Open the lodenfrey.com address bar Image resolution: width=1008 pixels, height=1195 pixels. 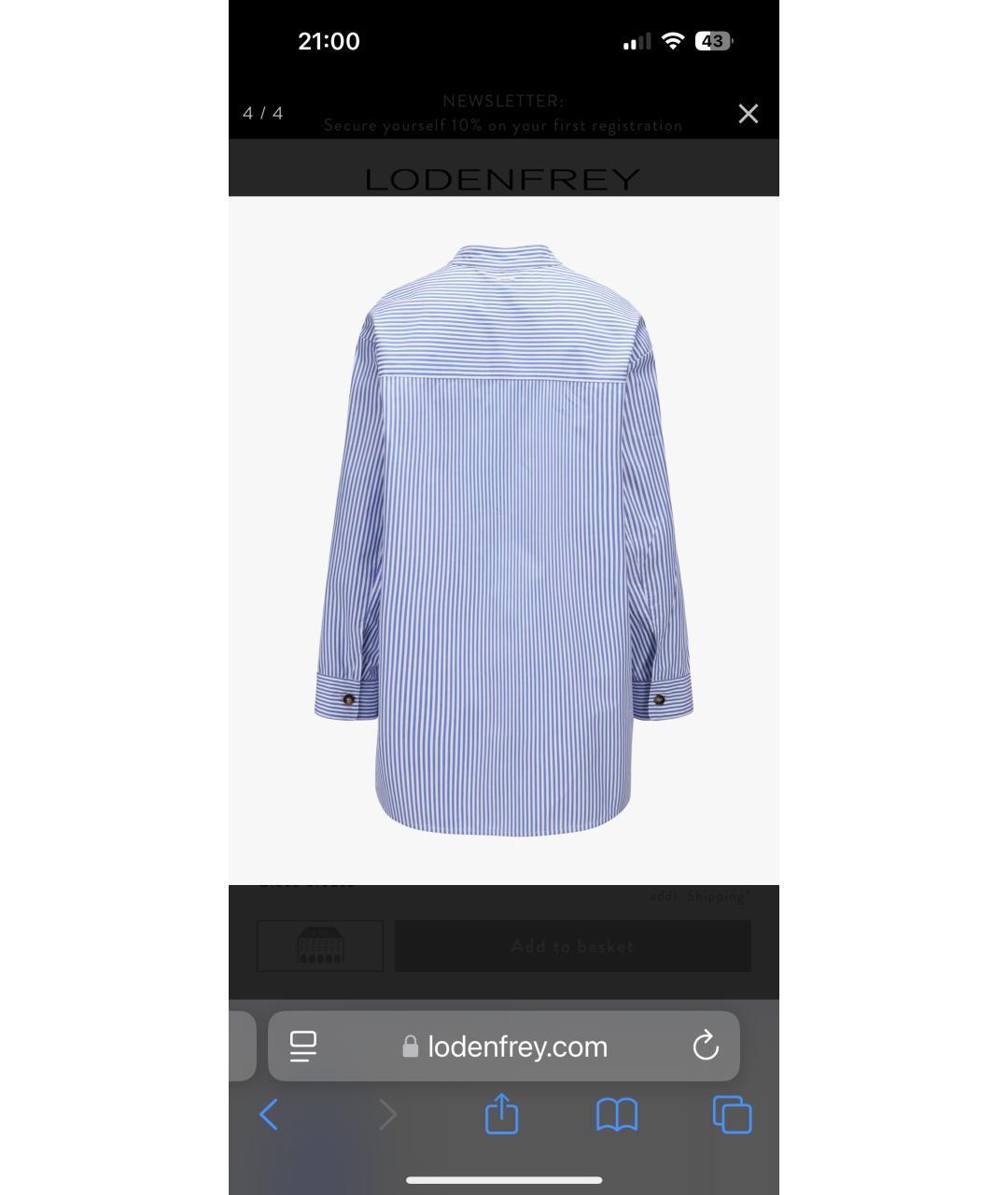(x=517, y=1047)
